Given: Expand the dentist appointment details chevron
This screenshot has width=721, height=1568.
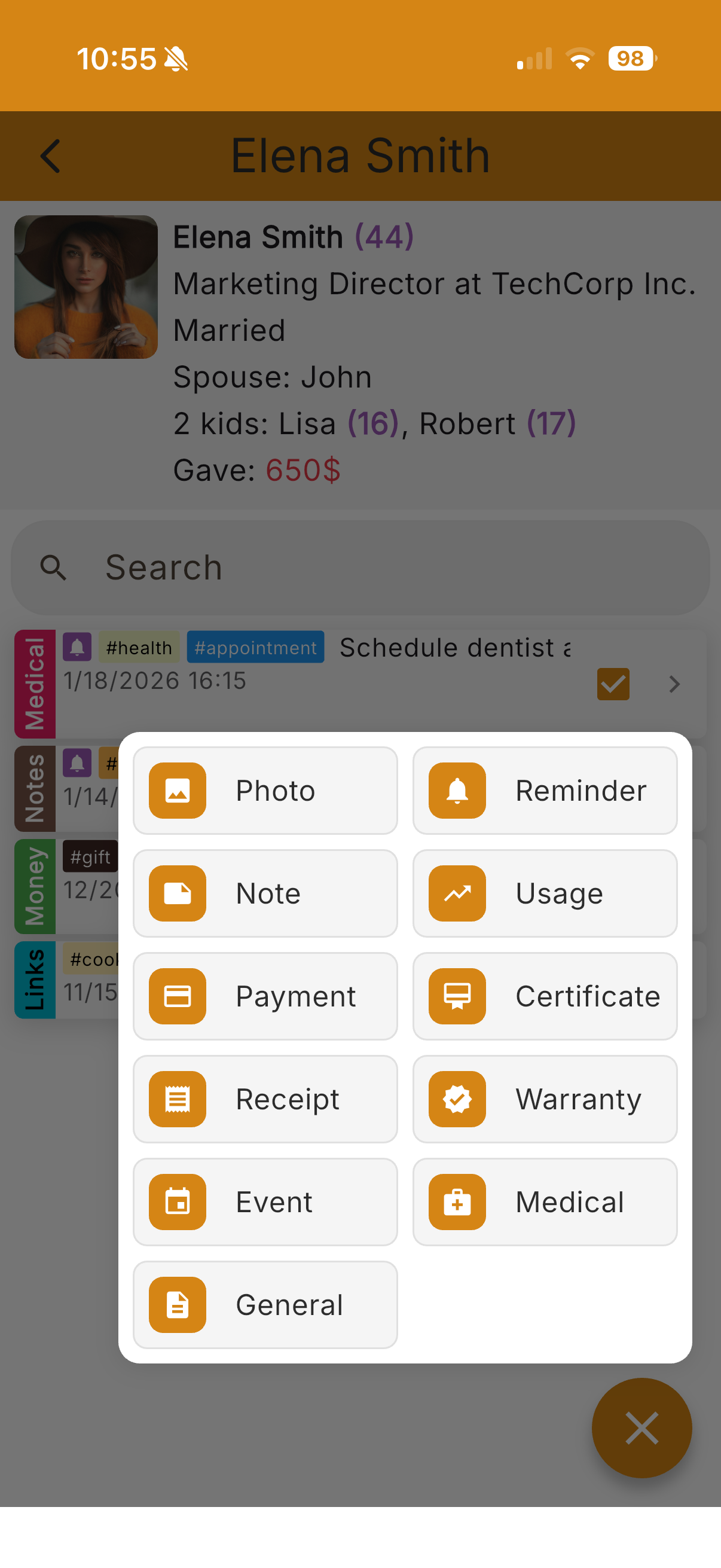Looking at the screenshot, I should pos(674,684).
